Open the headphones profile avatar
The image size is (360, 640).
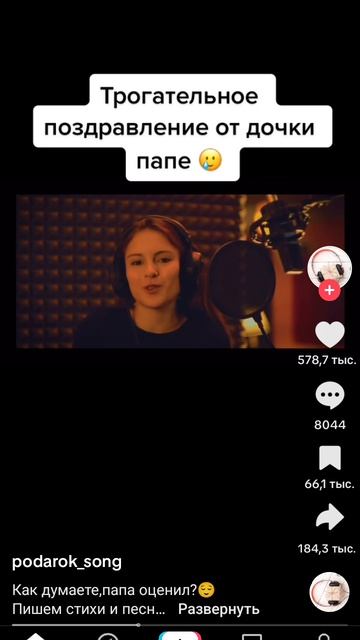coord(329,268)
